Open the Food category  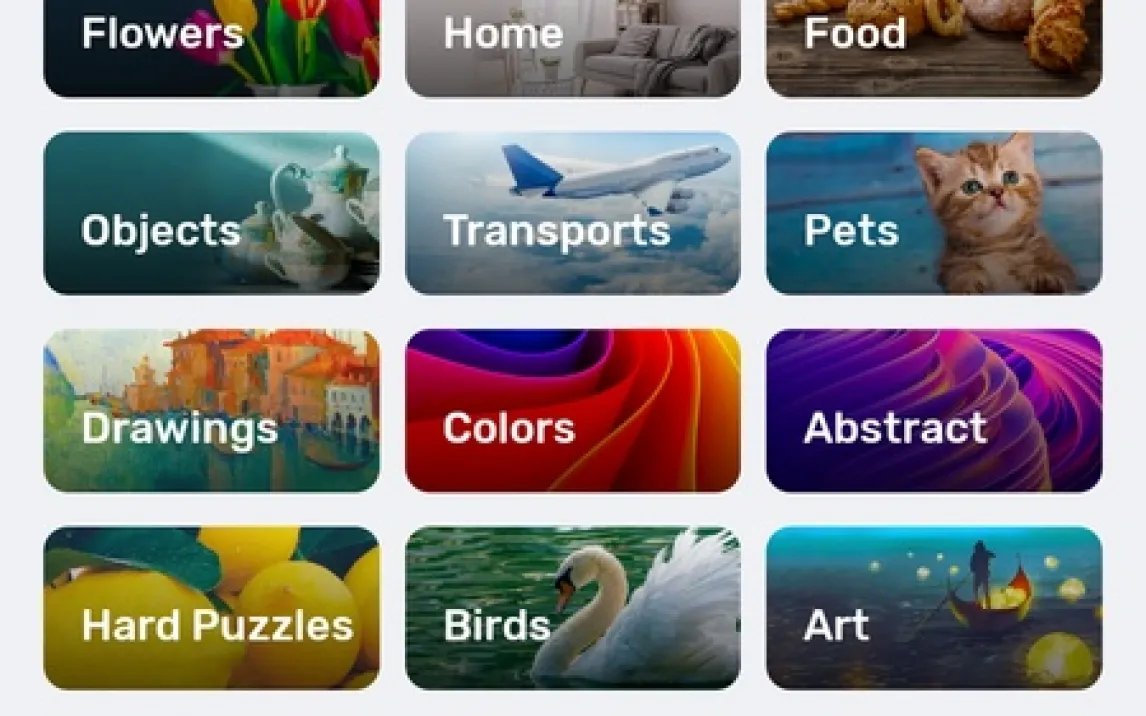click(x=933, y=46)
